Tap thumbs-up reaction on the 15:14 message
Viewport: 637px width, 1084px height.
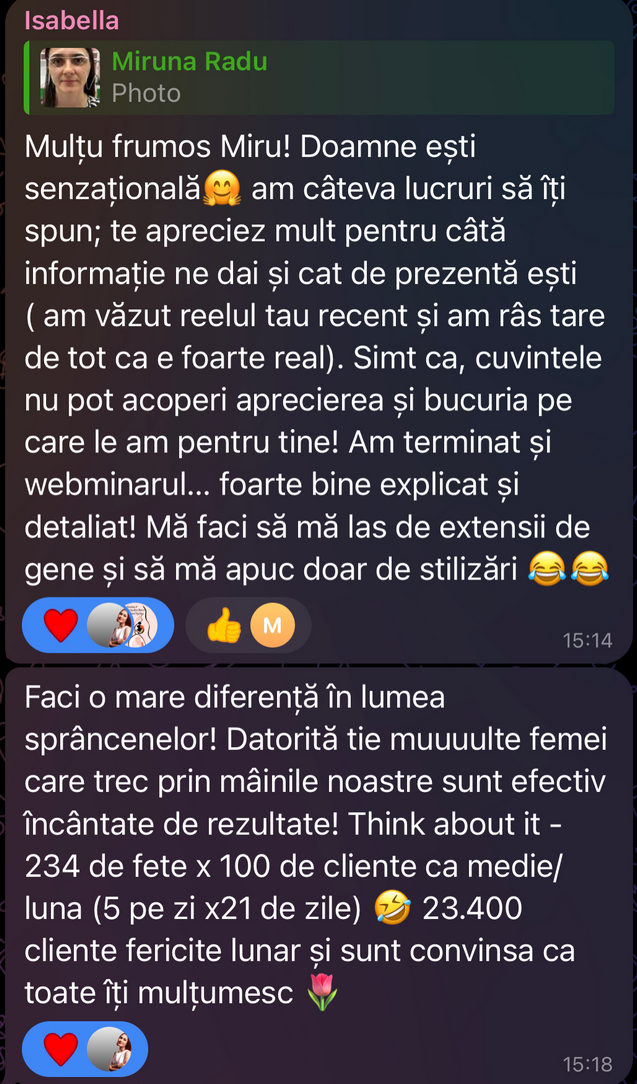coord(224,626)
